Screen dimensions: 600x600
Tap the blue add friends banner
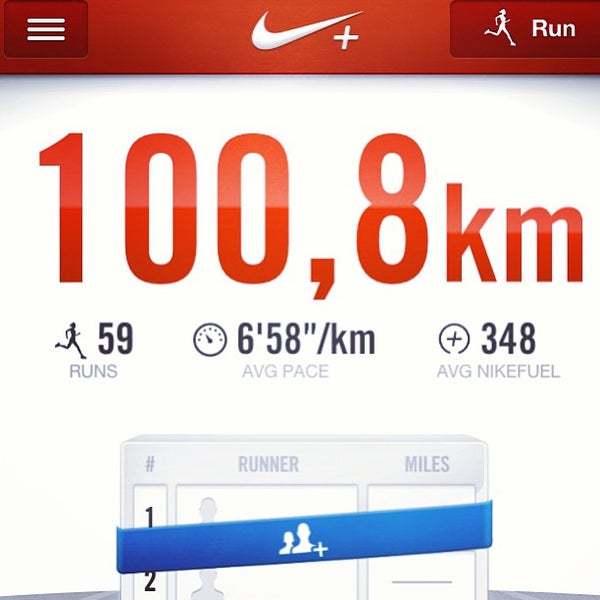click(x=305, y=542)
